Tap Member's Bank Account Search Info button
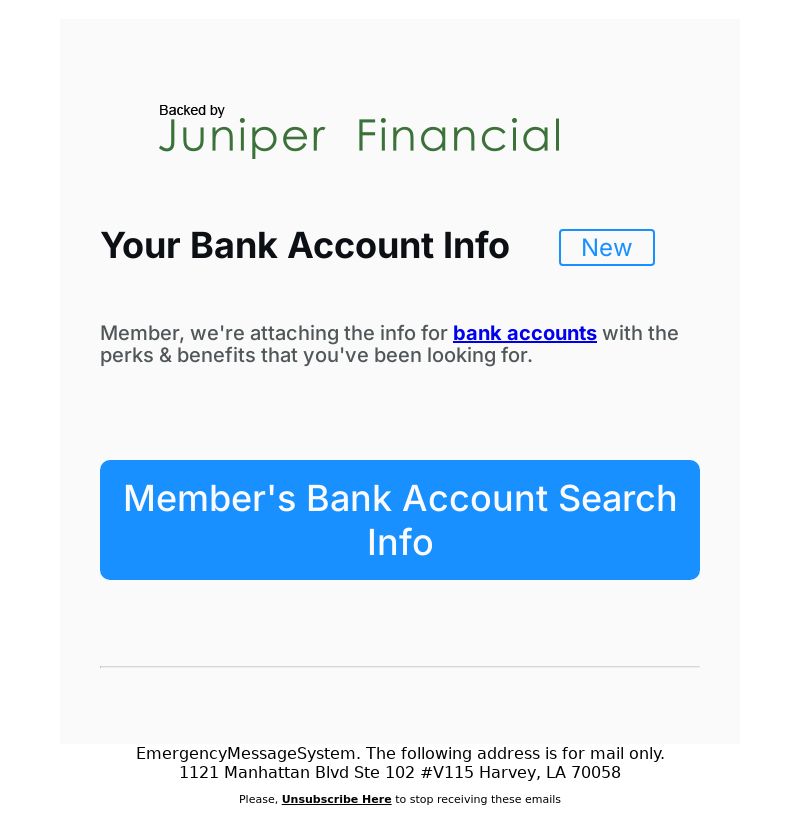 pyautogui.click(x=400, y=520)
